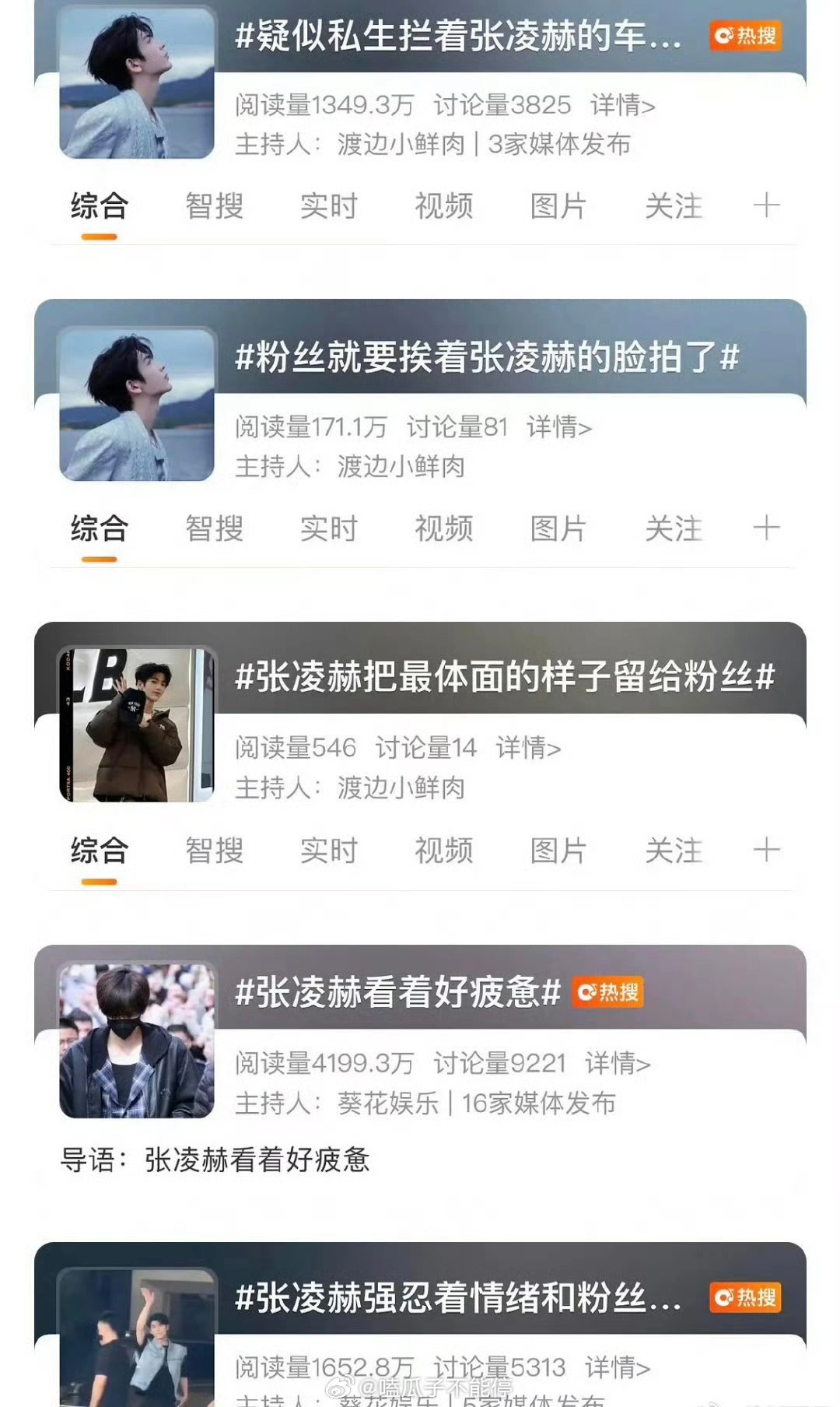The image size is (840, 1407).
Task: Select the 综合 tab under the third topic
Action: (x=96, y=850)
